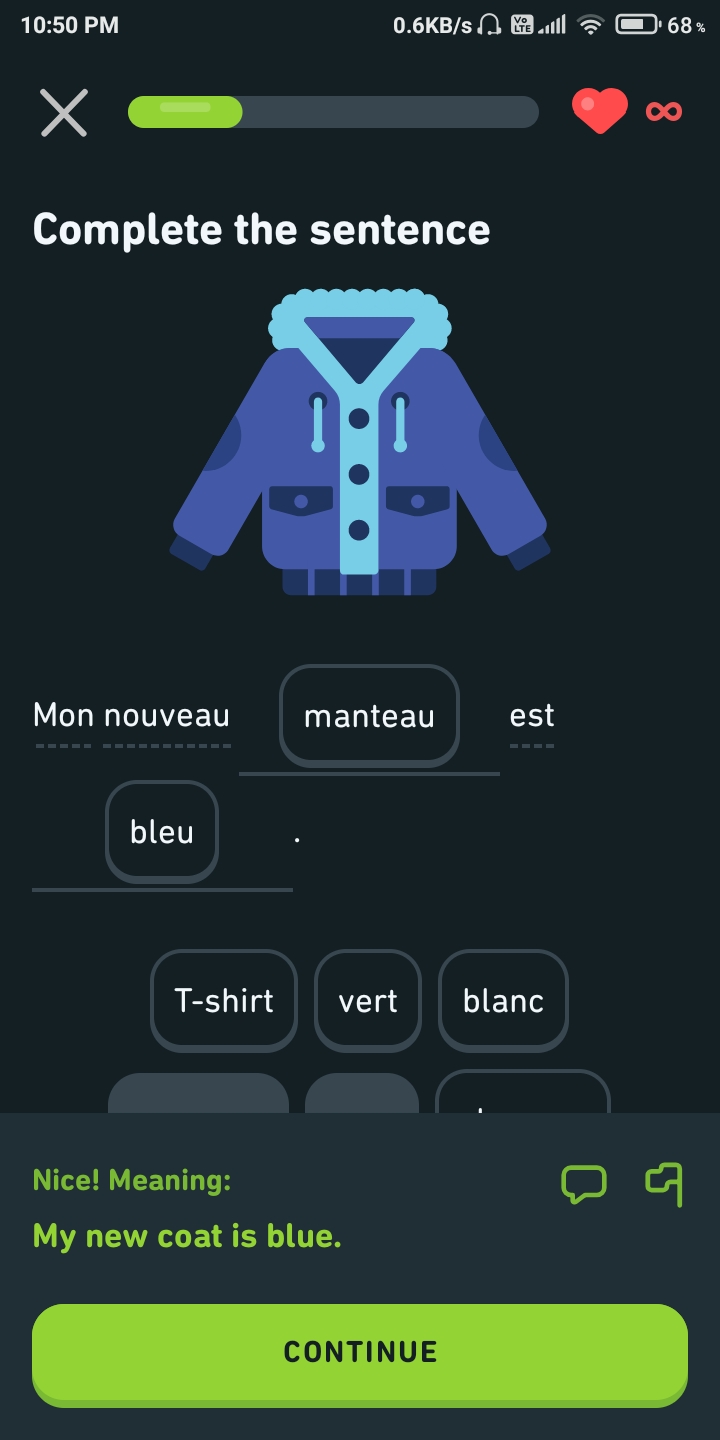Remove 'bleu' from the answer

click(162, 831)
